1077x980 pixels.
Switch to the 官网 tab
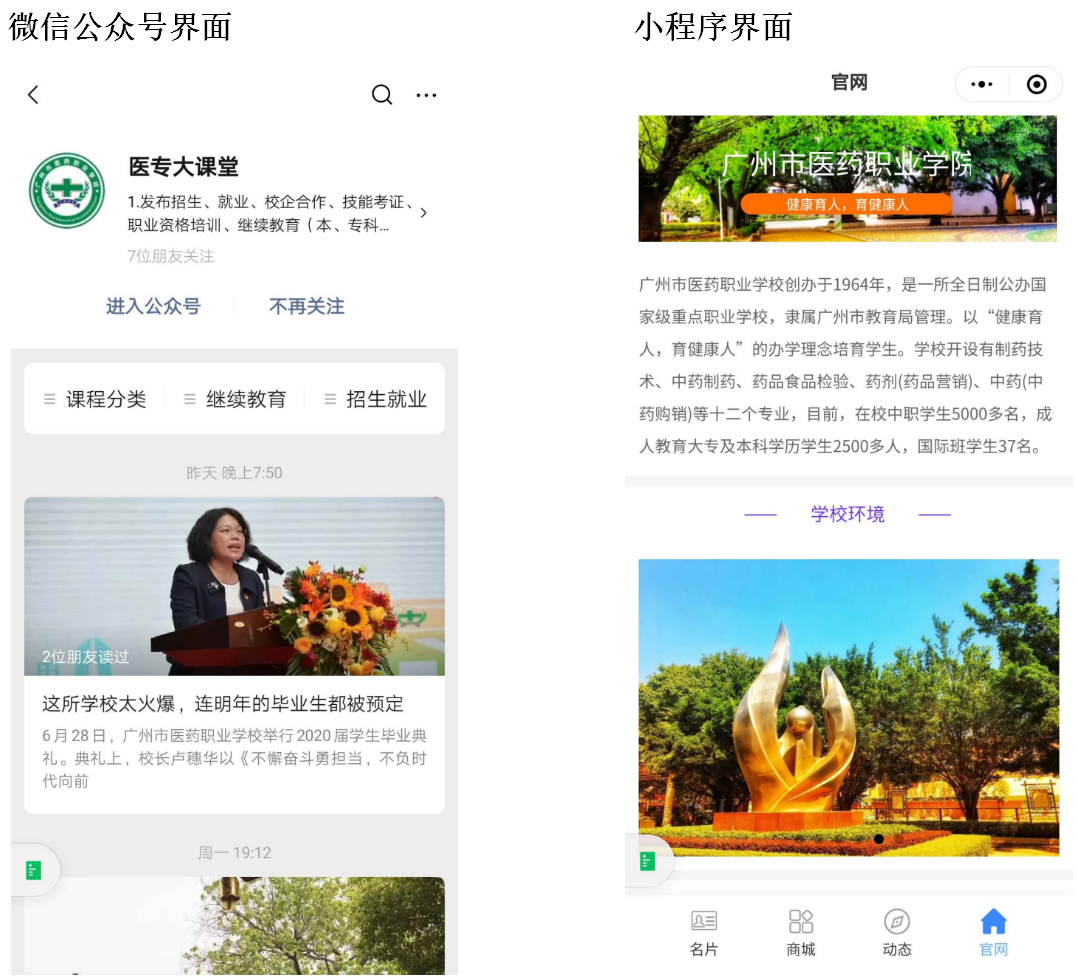pyautogui.click(x=993, y=932)
